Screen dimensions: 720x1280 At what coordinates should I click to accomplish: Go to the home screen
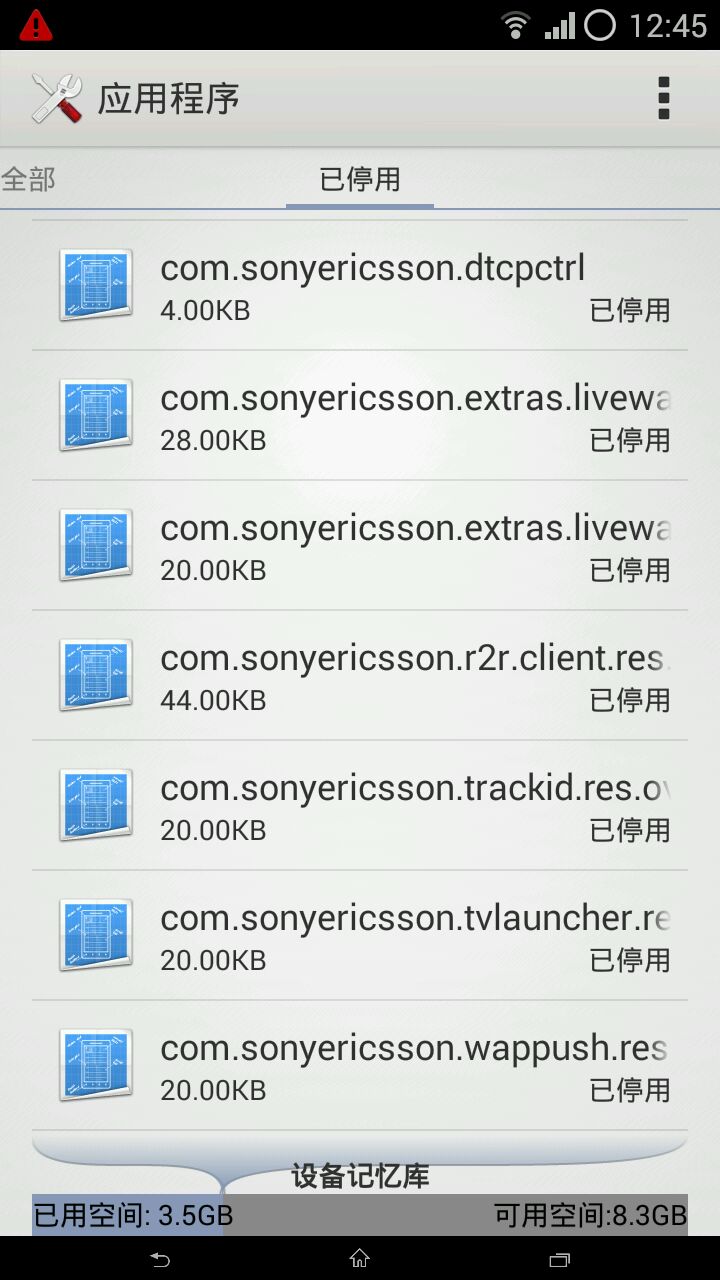tap(360, 1259)
